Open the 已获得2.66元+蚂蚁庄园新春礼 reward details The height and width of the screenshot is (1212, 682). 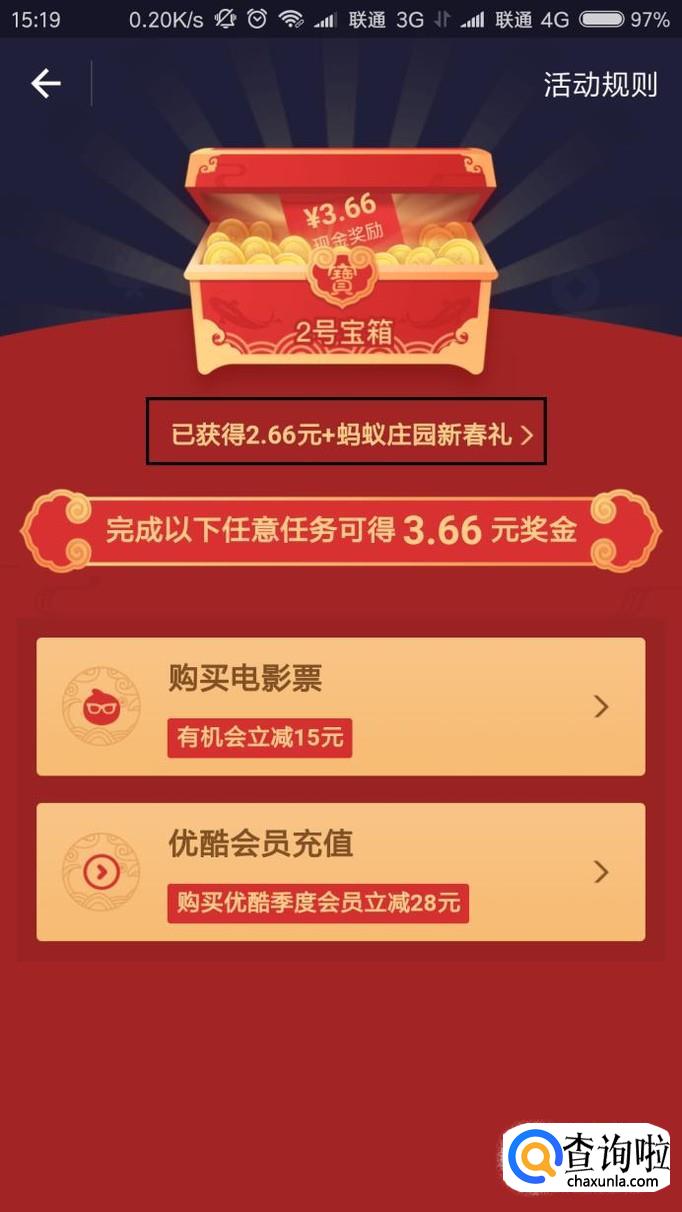point(346,434)
